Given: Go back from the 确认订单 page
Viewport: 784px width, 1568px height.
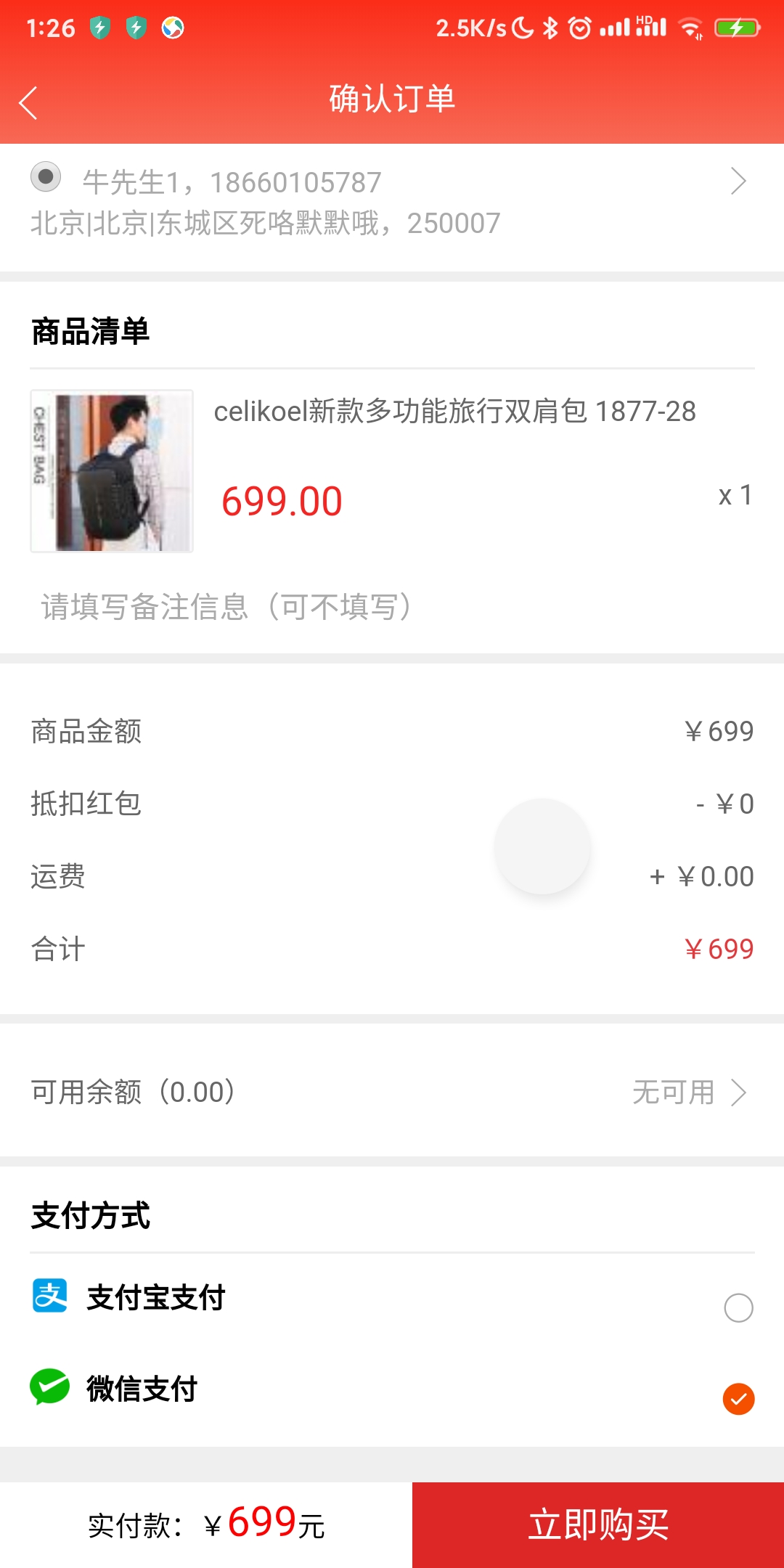Looking at the screenshot, I should [29, 102].
